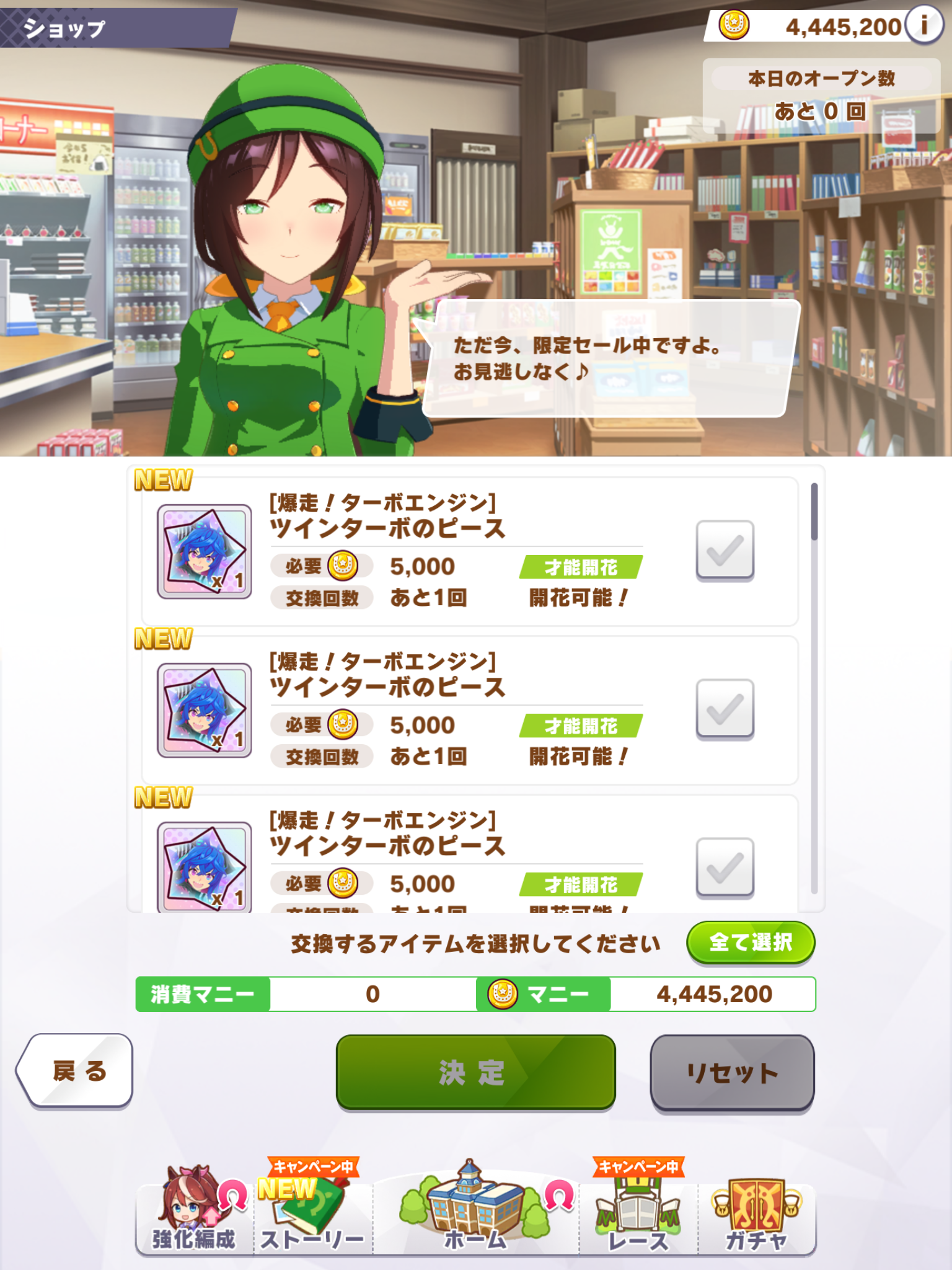Open the money info icon
Screen dimensions: 952x1270
tap(924, 25)
